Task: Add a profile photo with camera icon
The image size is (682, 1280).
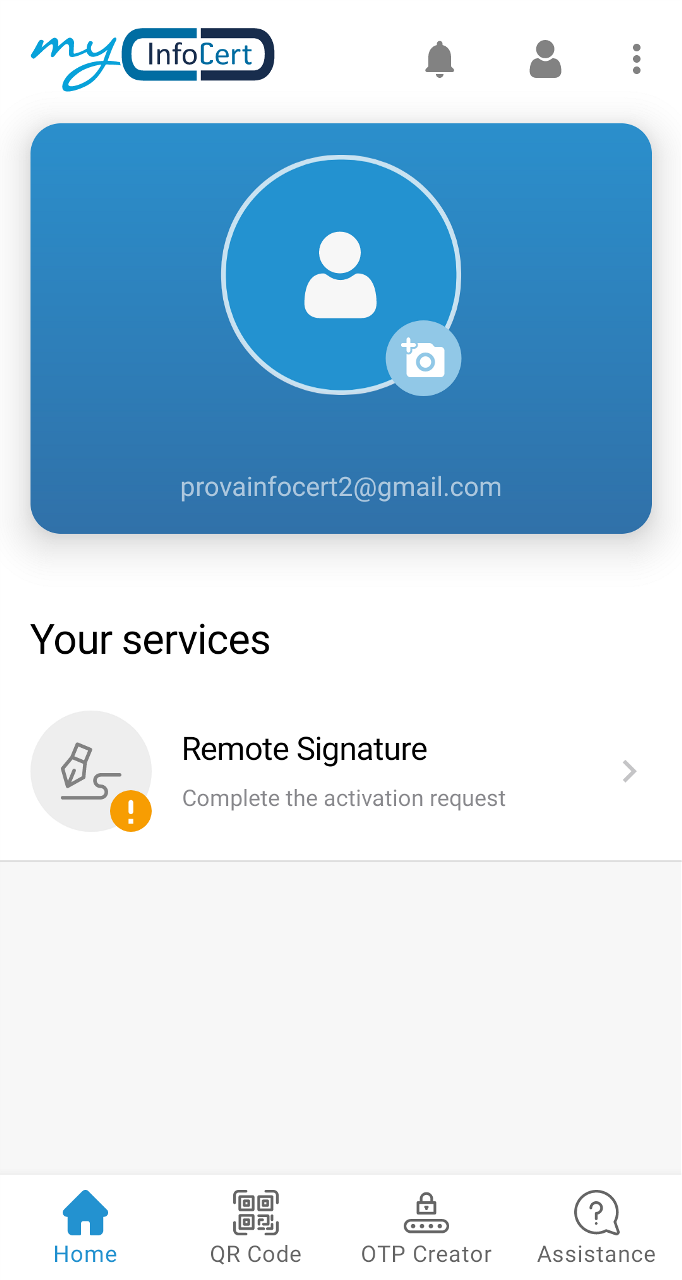Action: (x=424, y=358)
